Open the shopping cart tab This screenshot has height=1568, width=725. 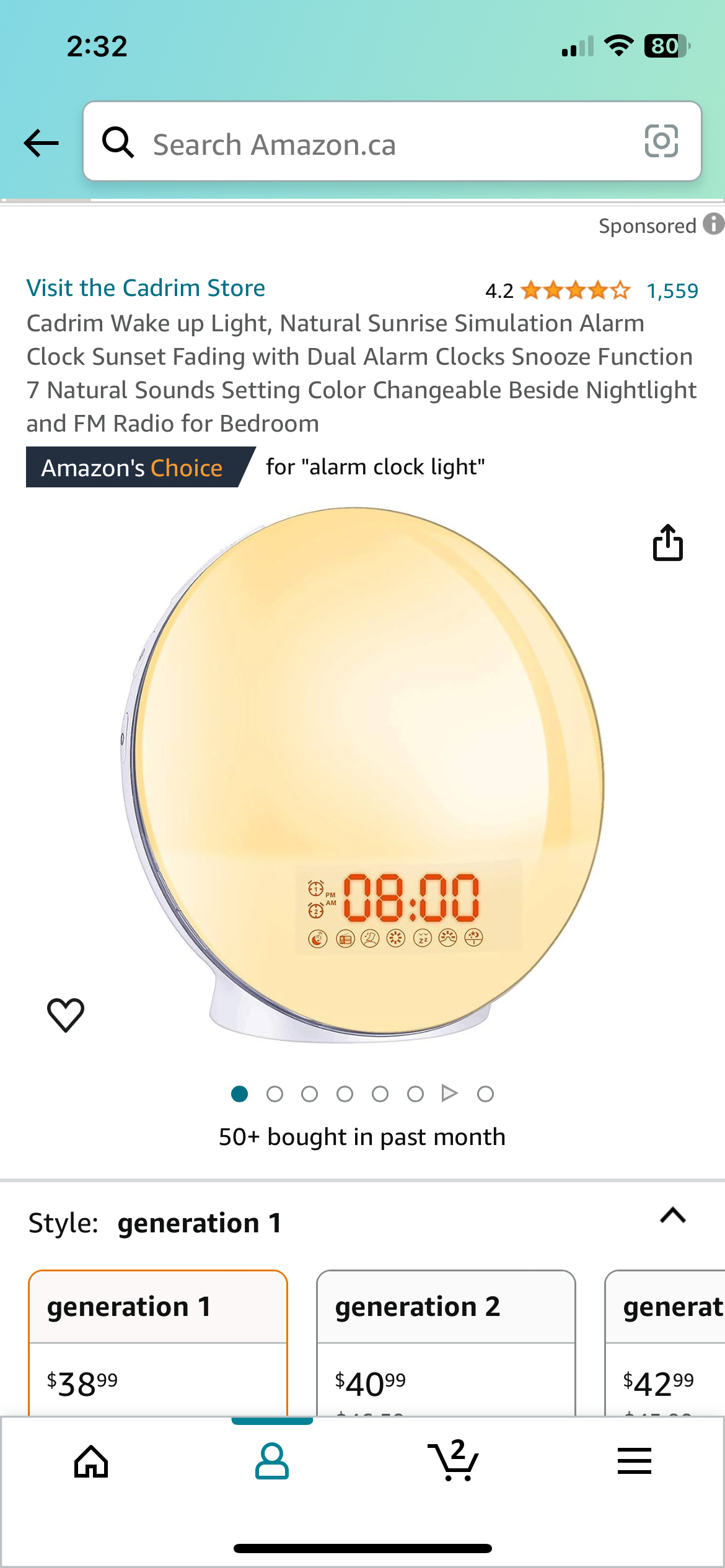(453, 1461)
